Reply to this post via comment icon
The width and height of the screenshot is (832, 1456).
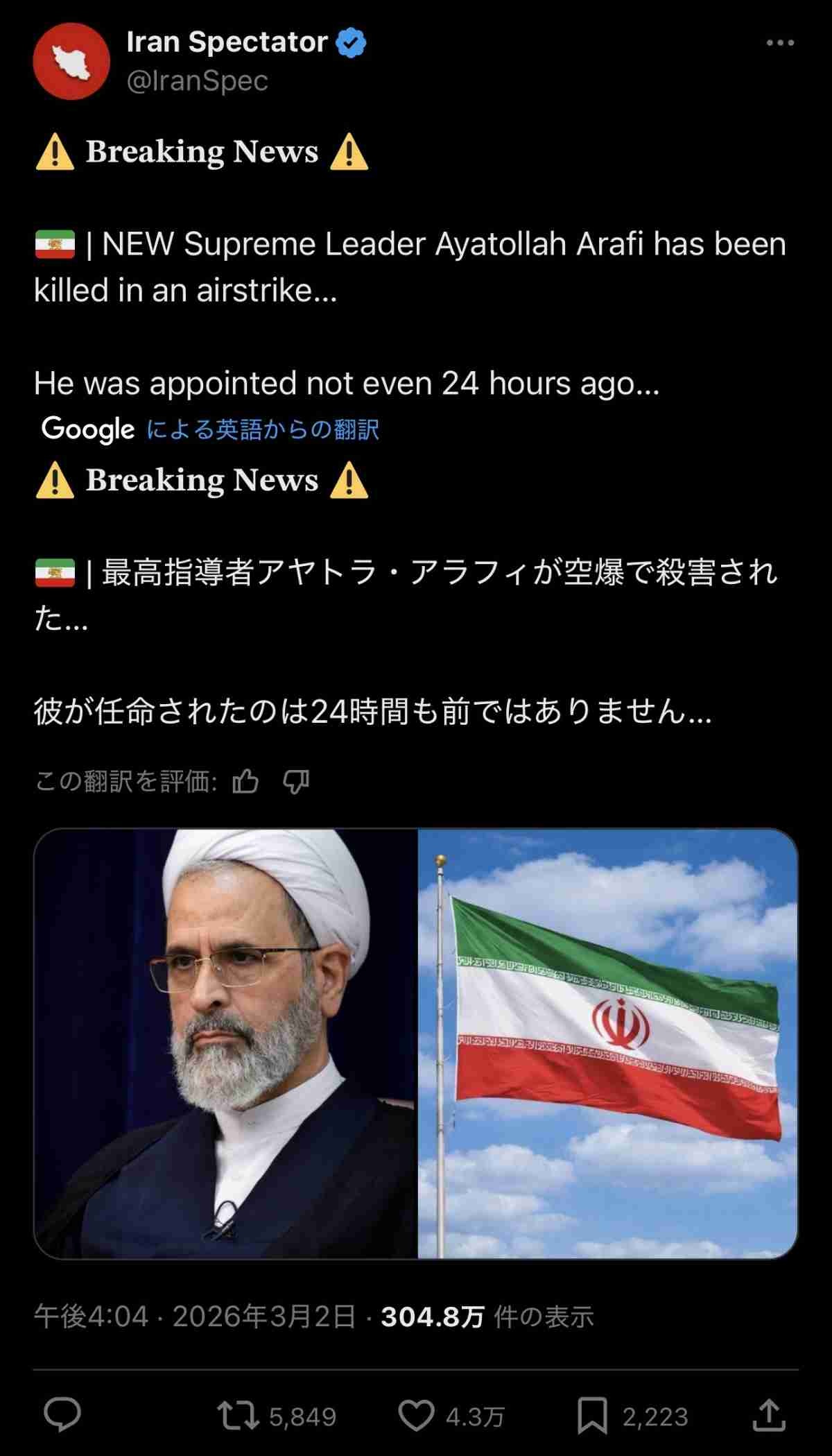(x=62, y=1416)
